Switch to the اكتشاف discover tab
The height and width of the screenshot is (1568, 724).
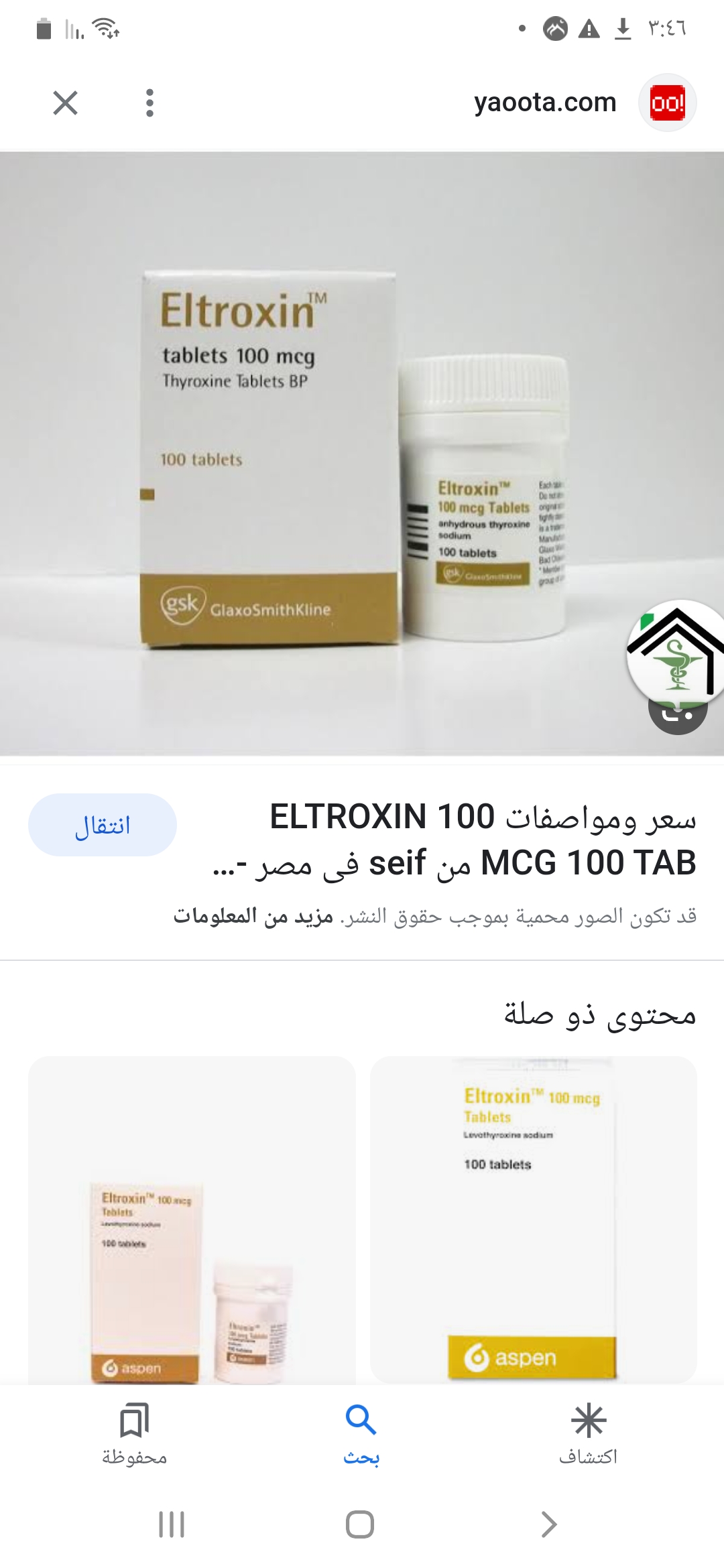point(588,1434)
